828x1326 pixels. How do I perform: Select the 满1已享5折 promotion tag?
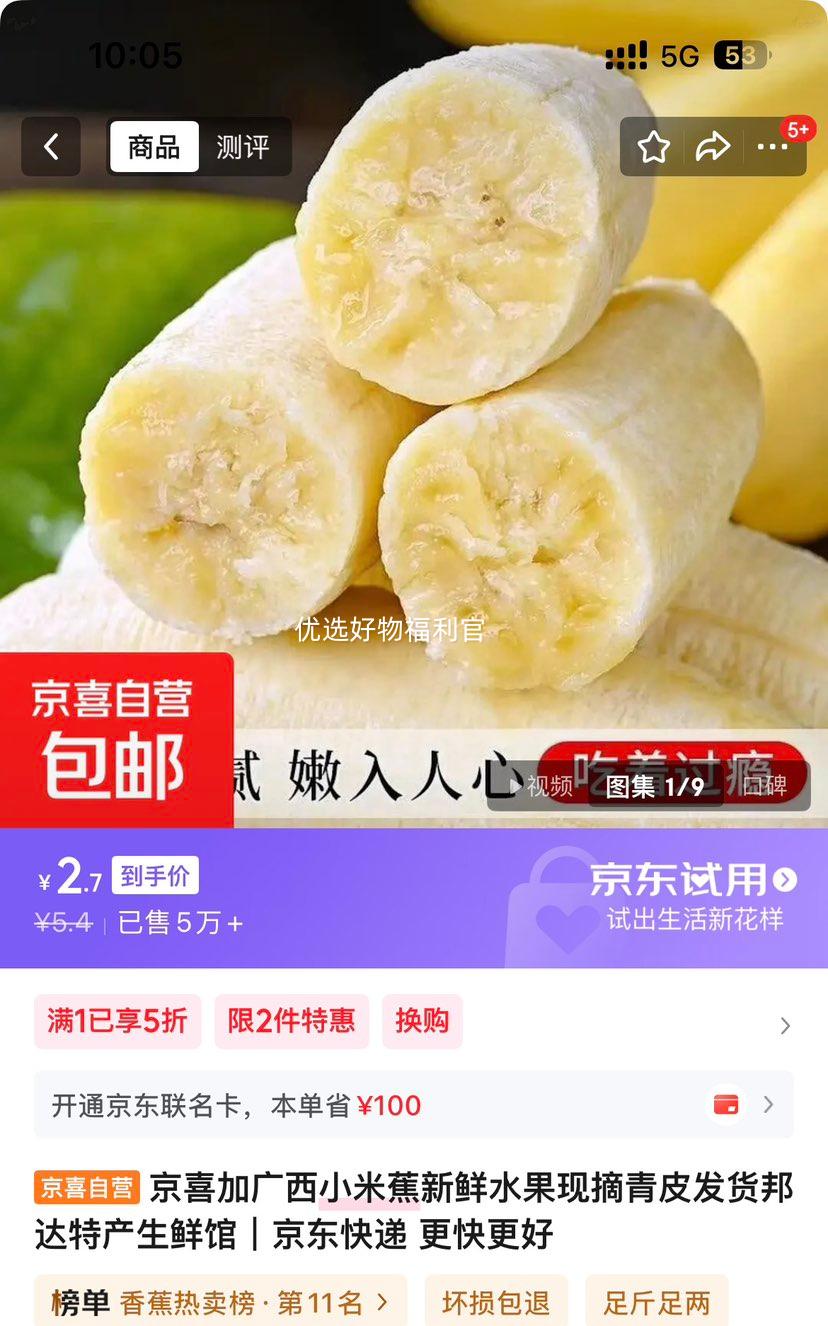pos(117,1022)
